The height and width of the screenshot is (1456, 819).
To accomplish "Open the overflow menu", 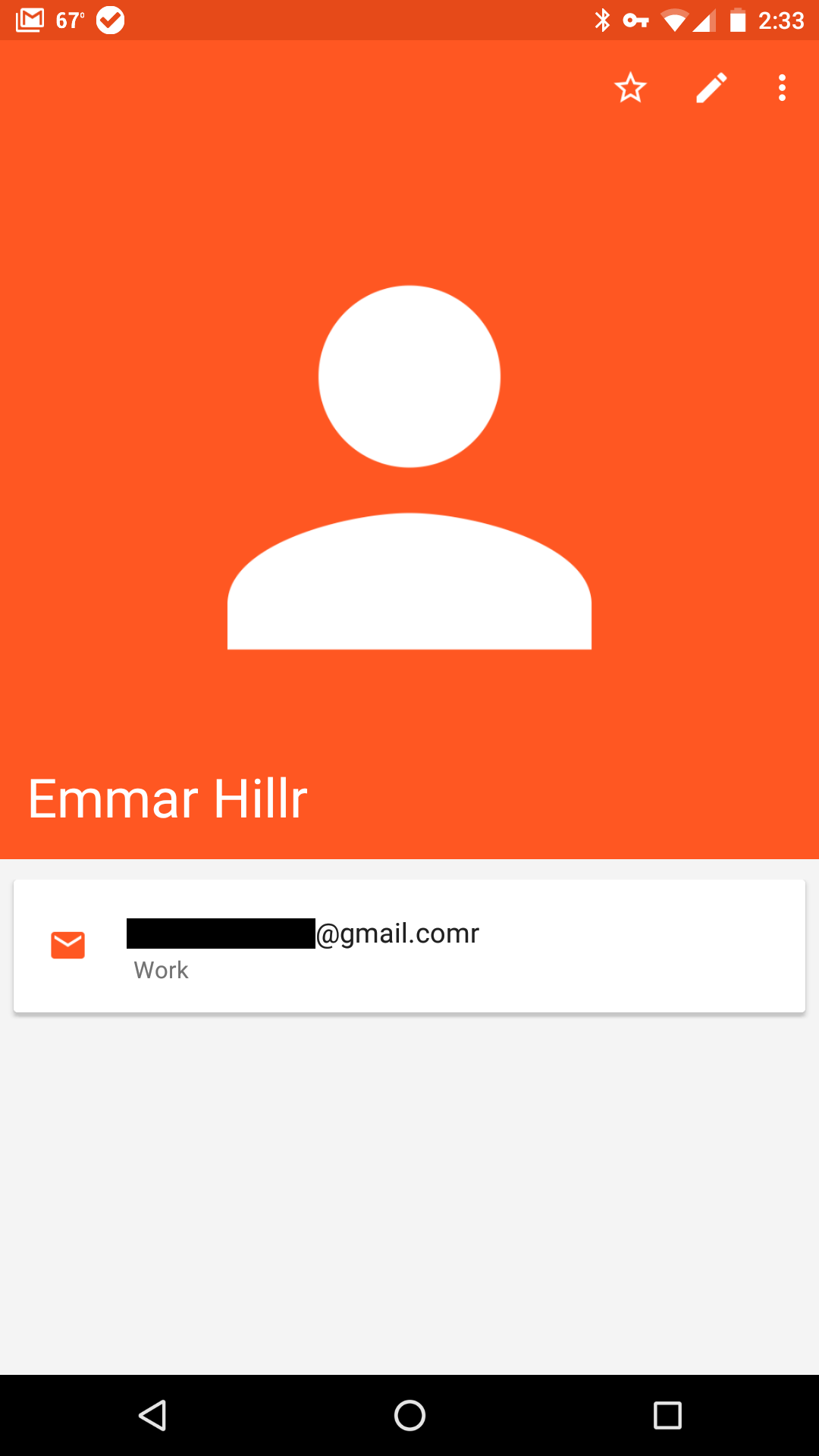I will coord(782,88).
